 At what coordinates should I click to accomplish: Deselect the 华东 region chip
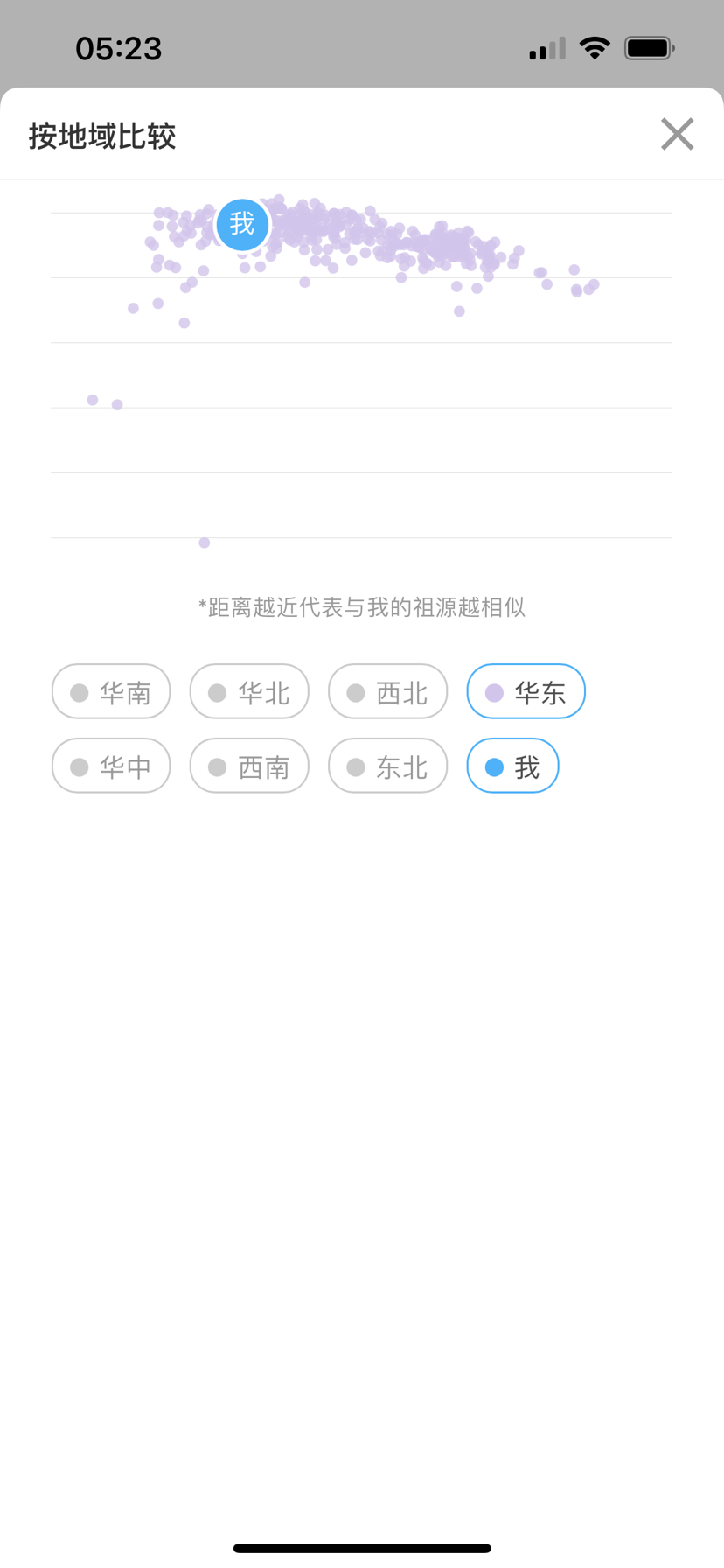526,692
